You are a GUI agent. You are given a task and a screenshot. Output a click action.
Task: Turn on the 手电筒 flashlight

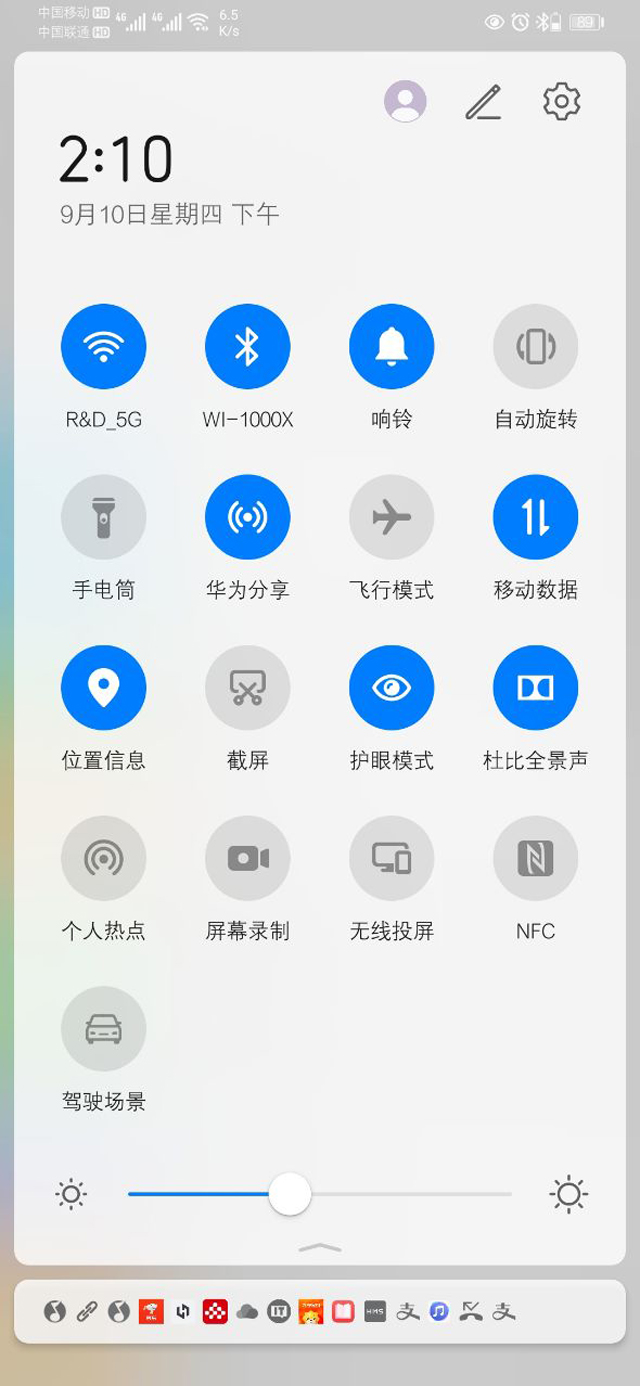click(x=104, y=518)
